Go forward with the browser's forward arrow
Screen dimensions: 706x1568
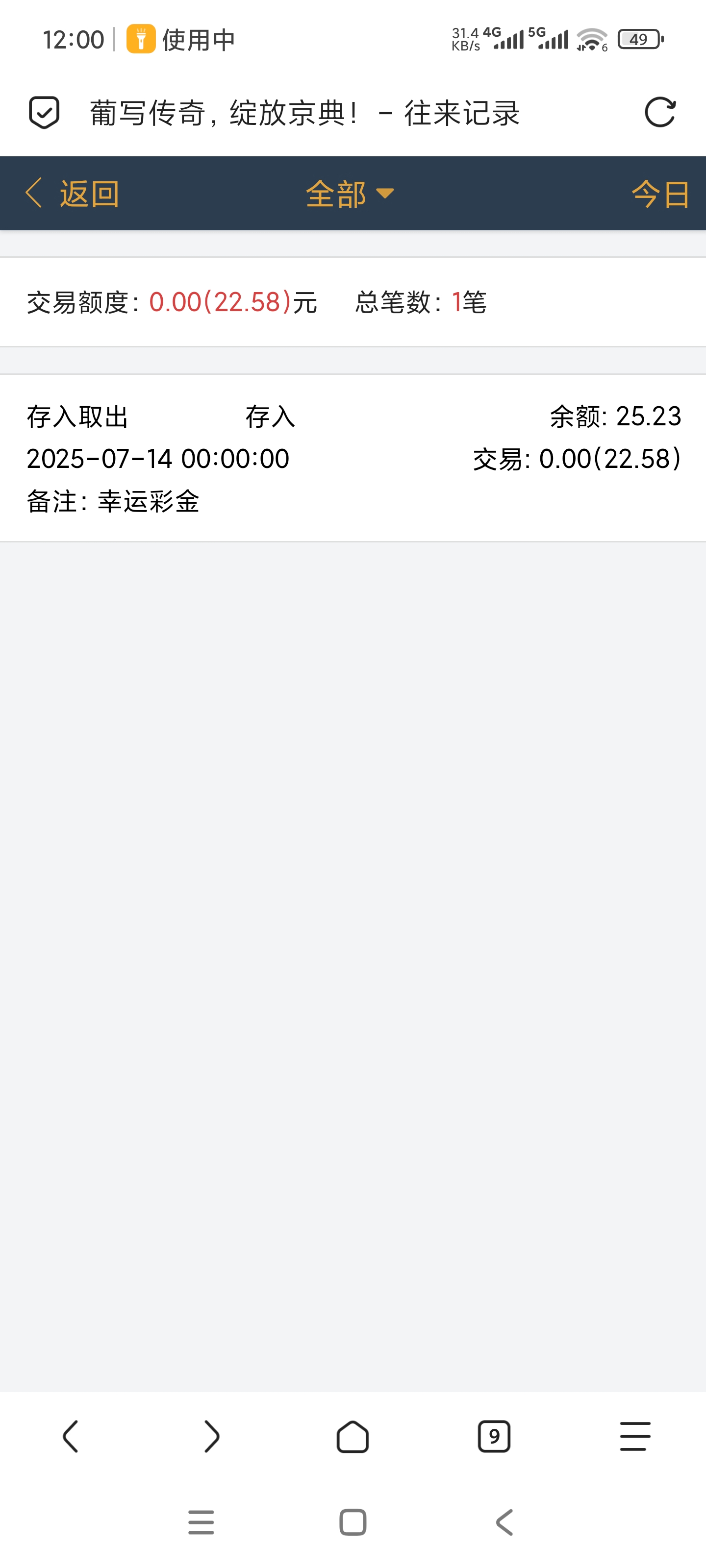211,1437
